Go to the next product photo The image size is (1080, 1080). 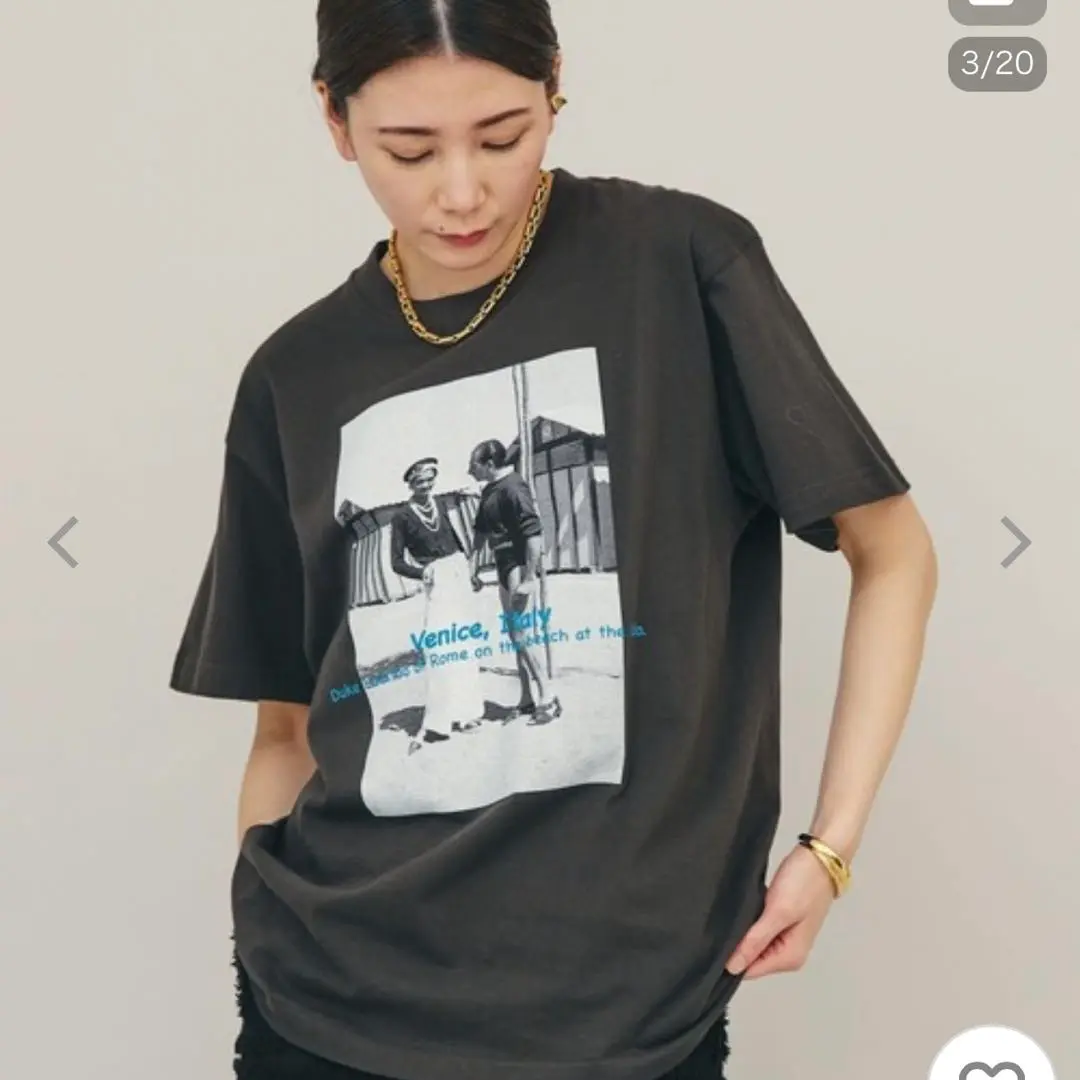(x=1015, y=542)
